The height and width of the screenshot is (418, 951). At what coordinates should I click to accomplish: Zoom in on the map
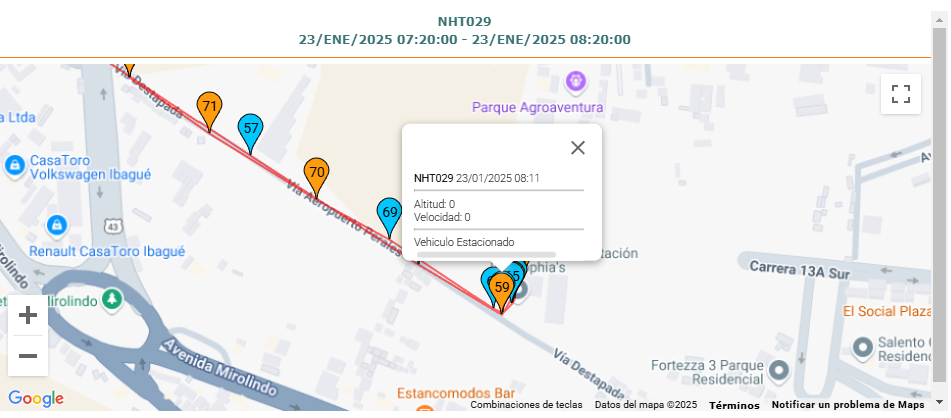point(28,316)
